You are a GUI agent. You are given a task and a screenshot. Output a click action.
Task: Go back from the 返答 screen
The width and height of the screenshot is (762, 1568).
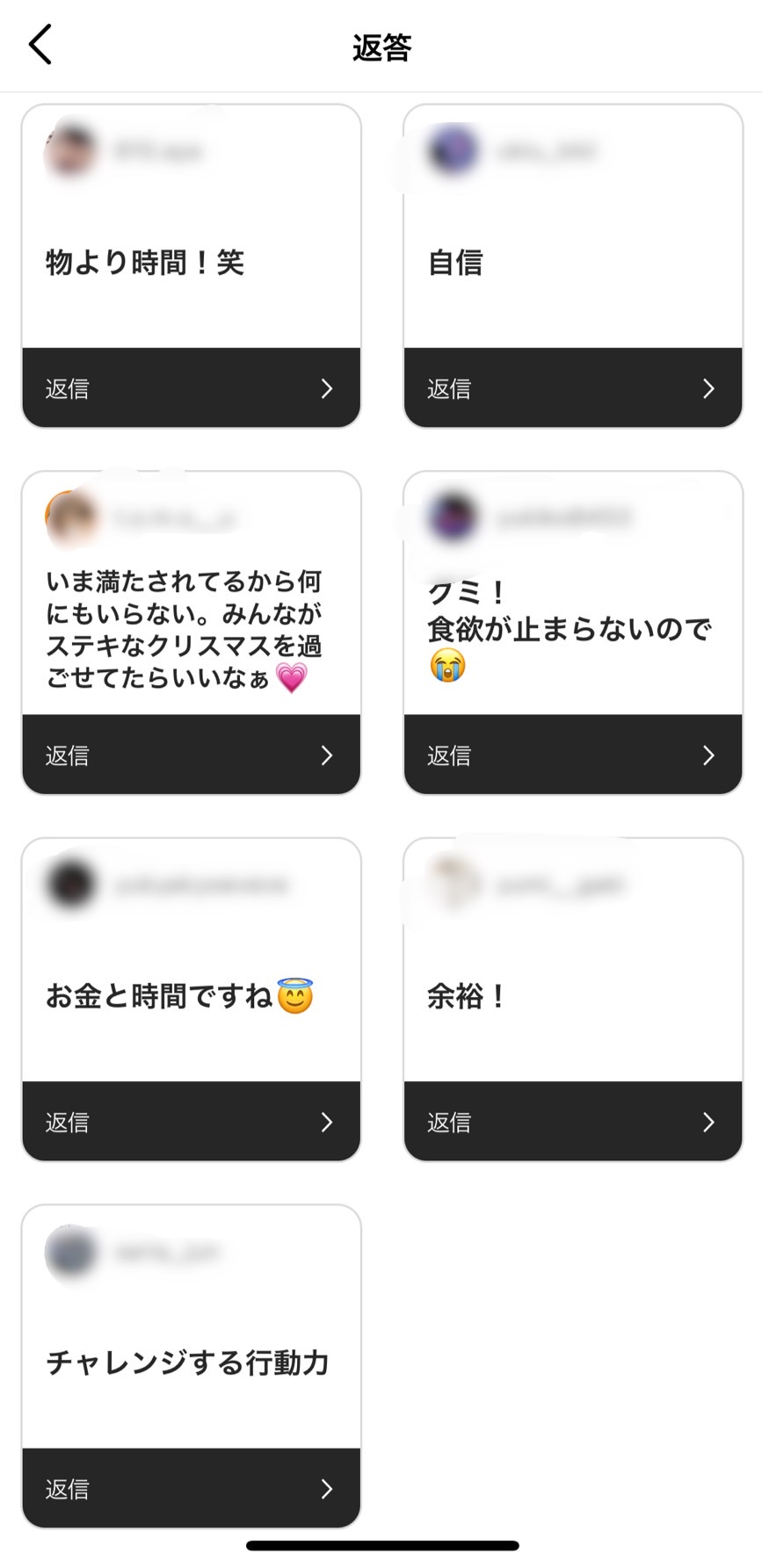tap(40, 45)
